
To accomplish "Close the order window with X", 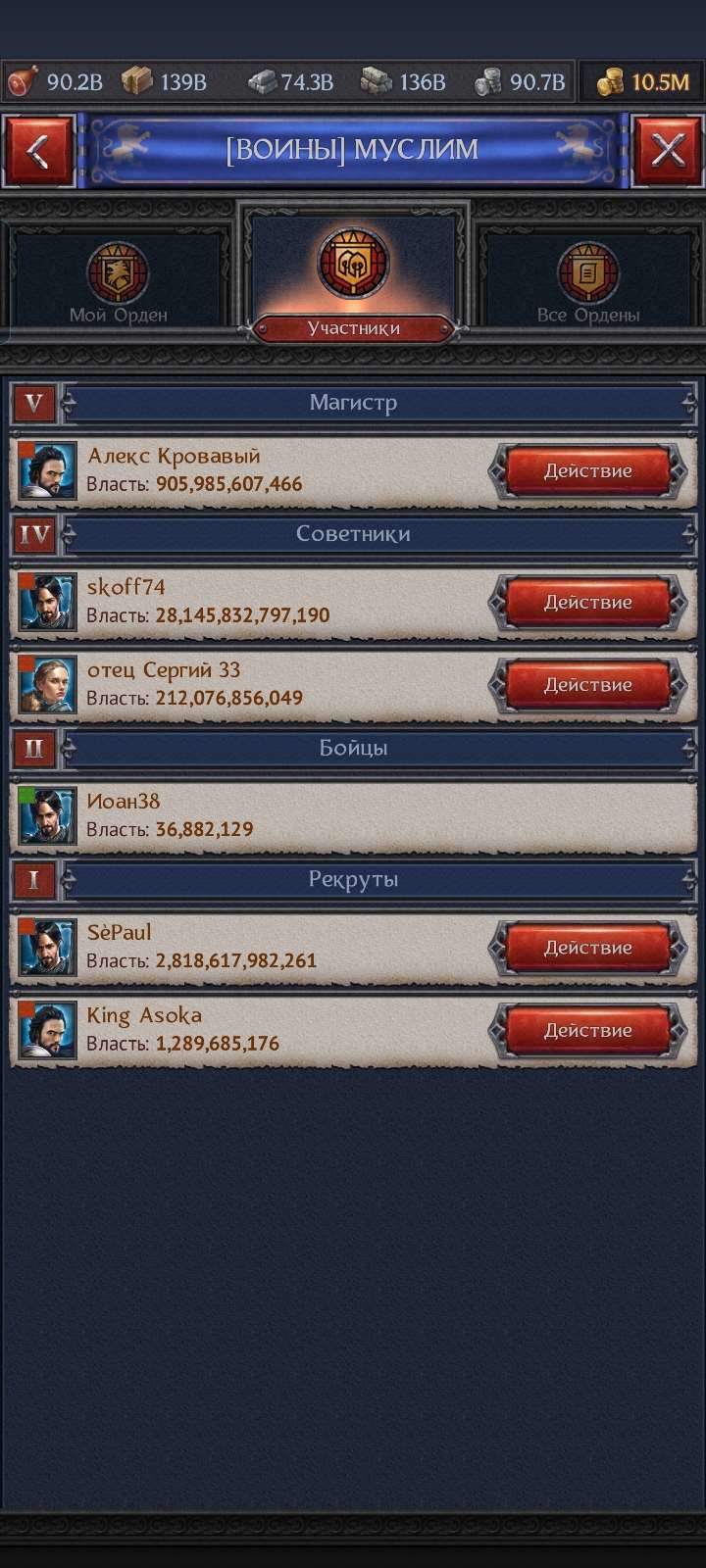I will coord(668,151).
